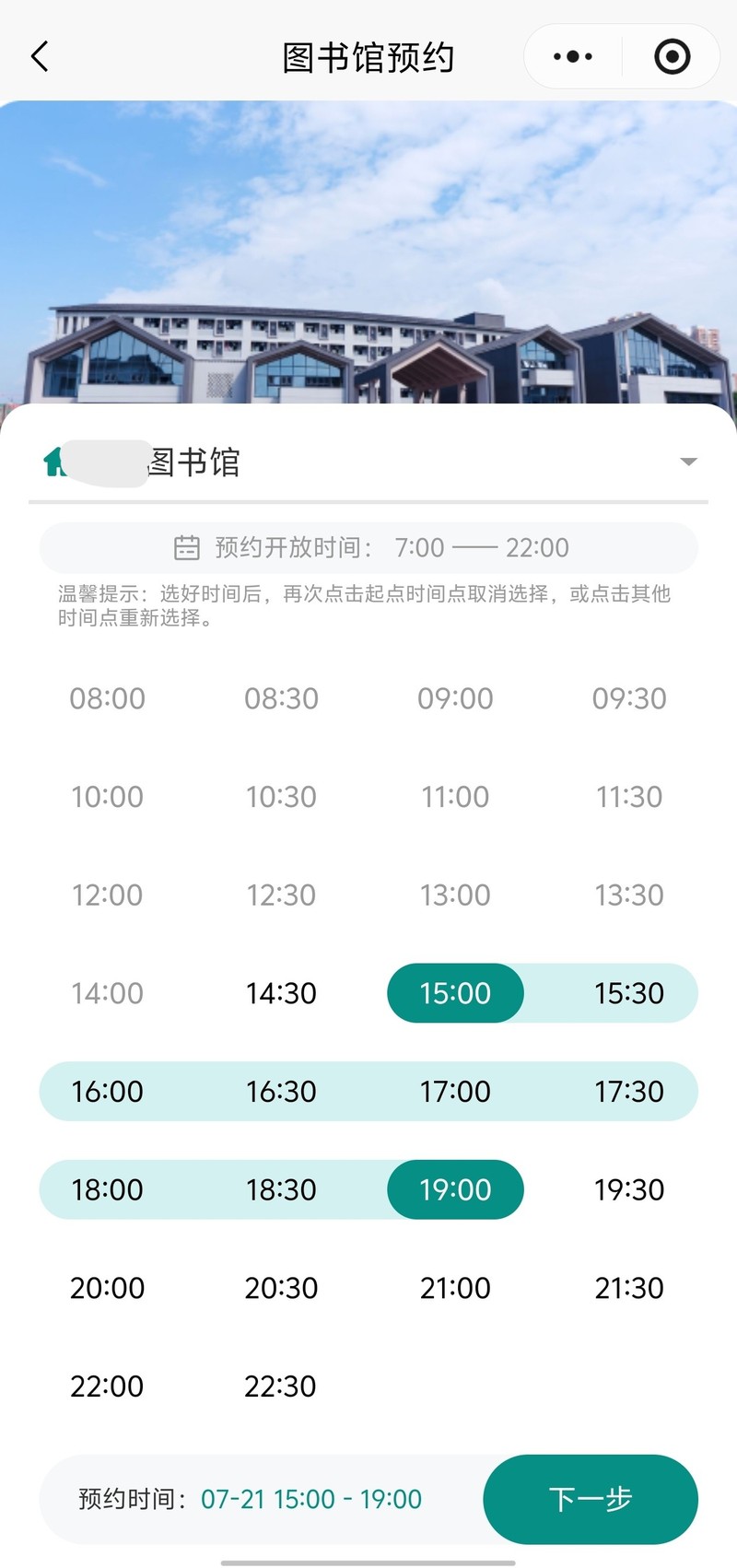
Task: Tap the 20:30 time slot
Action: [x=281, y=1288]
